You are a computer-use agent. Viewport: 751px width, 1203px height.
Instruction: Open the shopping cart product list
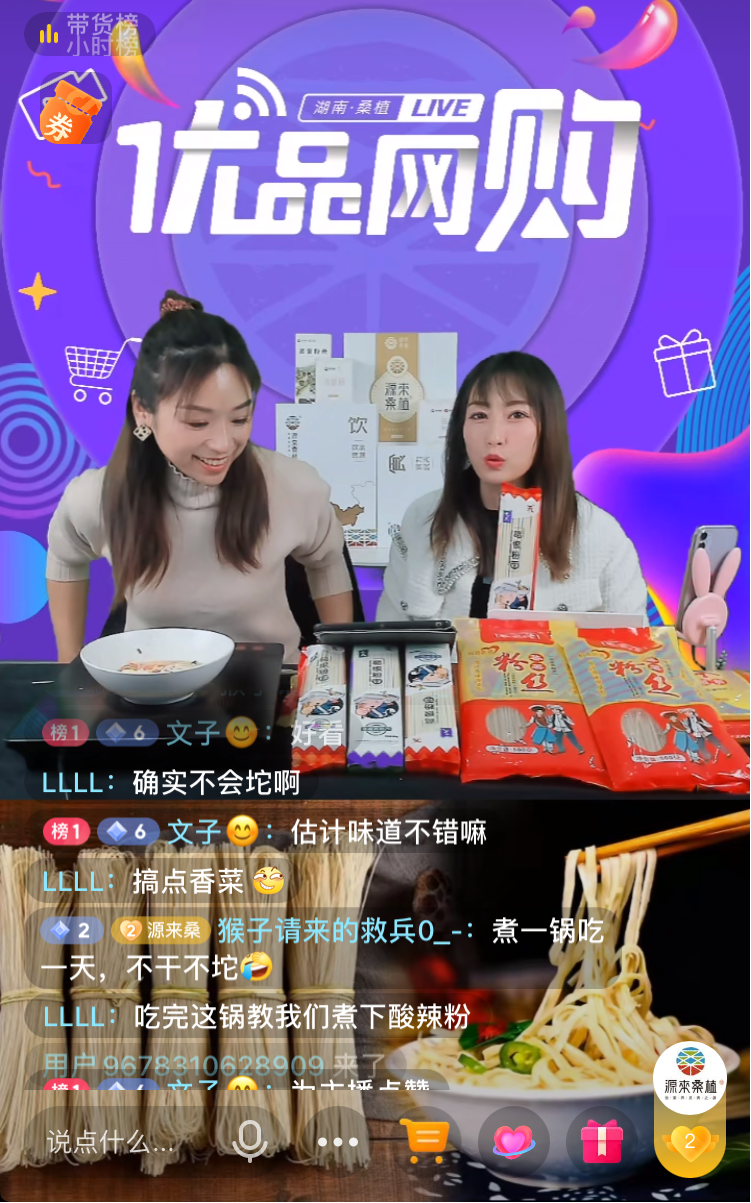point(425,1141)
